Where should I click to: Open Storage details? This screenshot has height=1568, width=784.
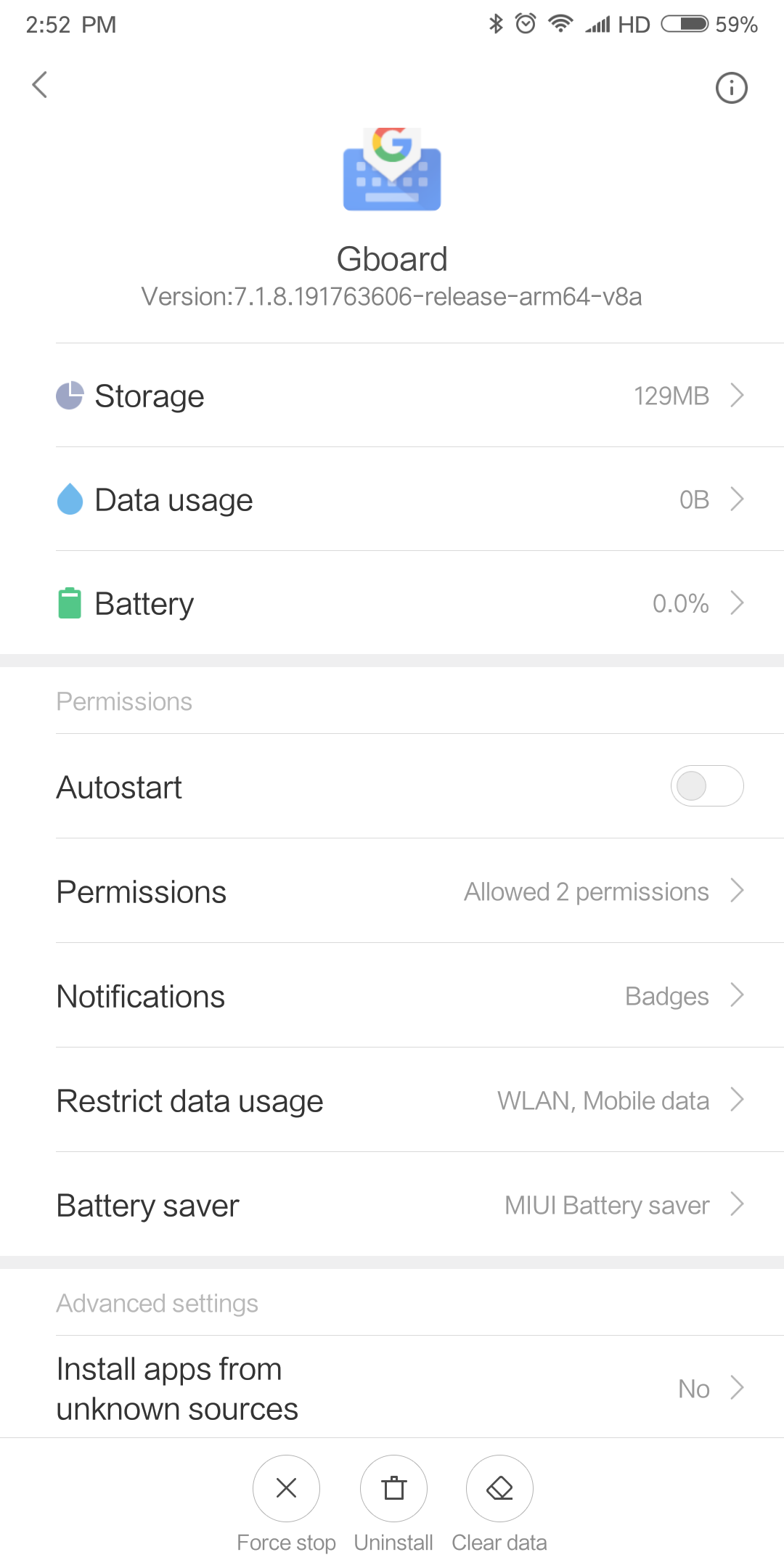click(x=392, y=396)
